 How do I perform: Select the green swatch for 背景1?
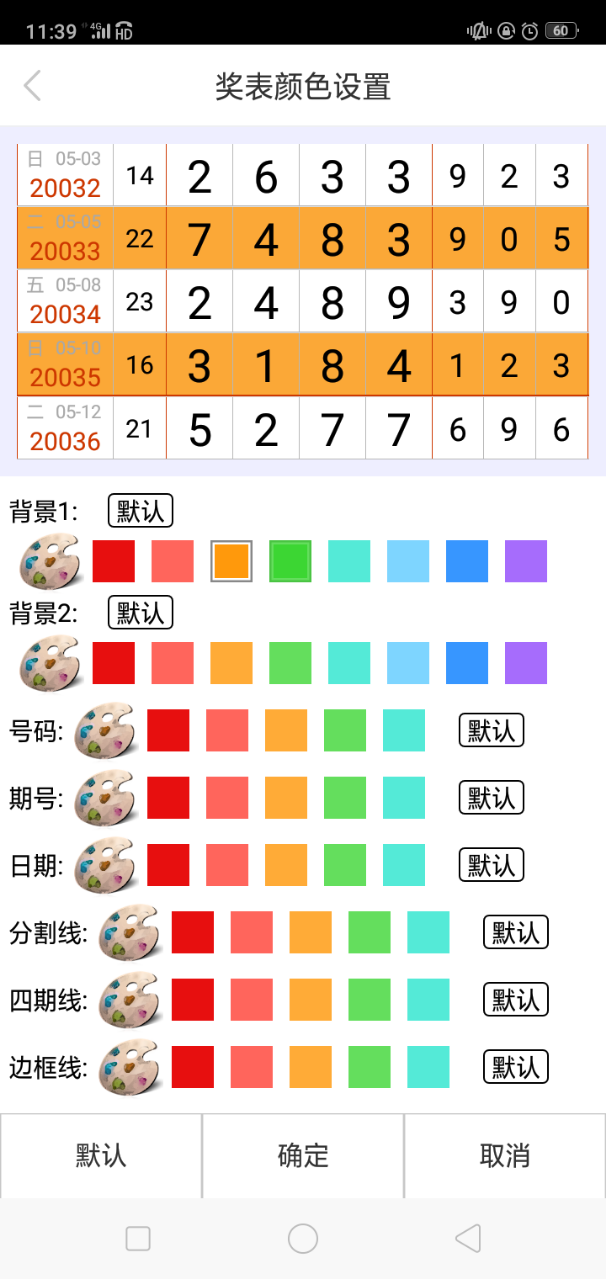tap(290, 561)
